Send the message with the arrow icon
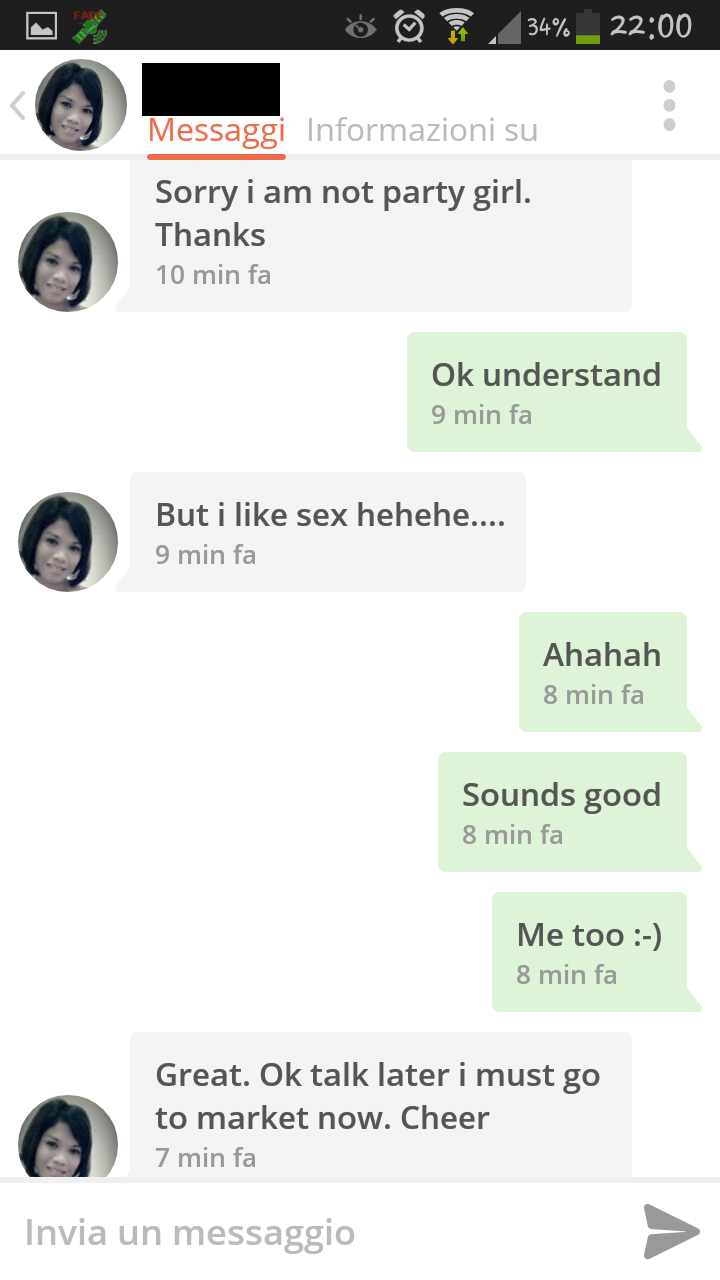The height and width of the screenshot is (1280, 720). coord(670,1231)
